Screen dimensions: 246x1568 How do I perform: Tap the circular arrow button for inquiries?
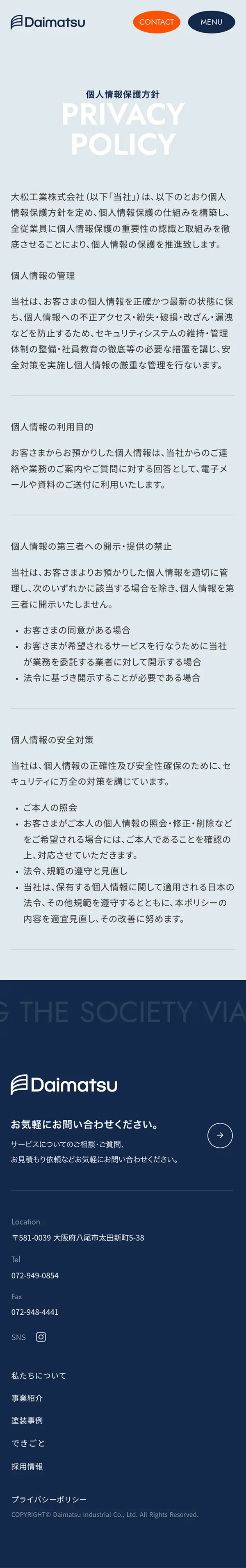(x=220, y=1135)
